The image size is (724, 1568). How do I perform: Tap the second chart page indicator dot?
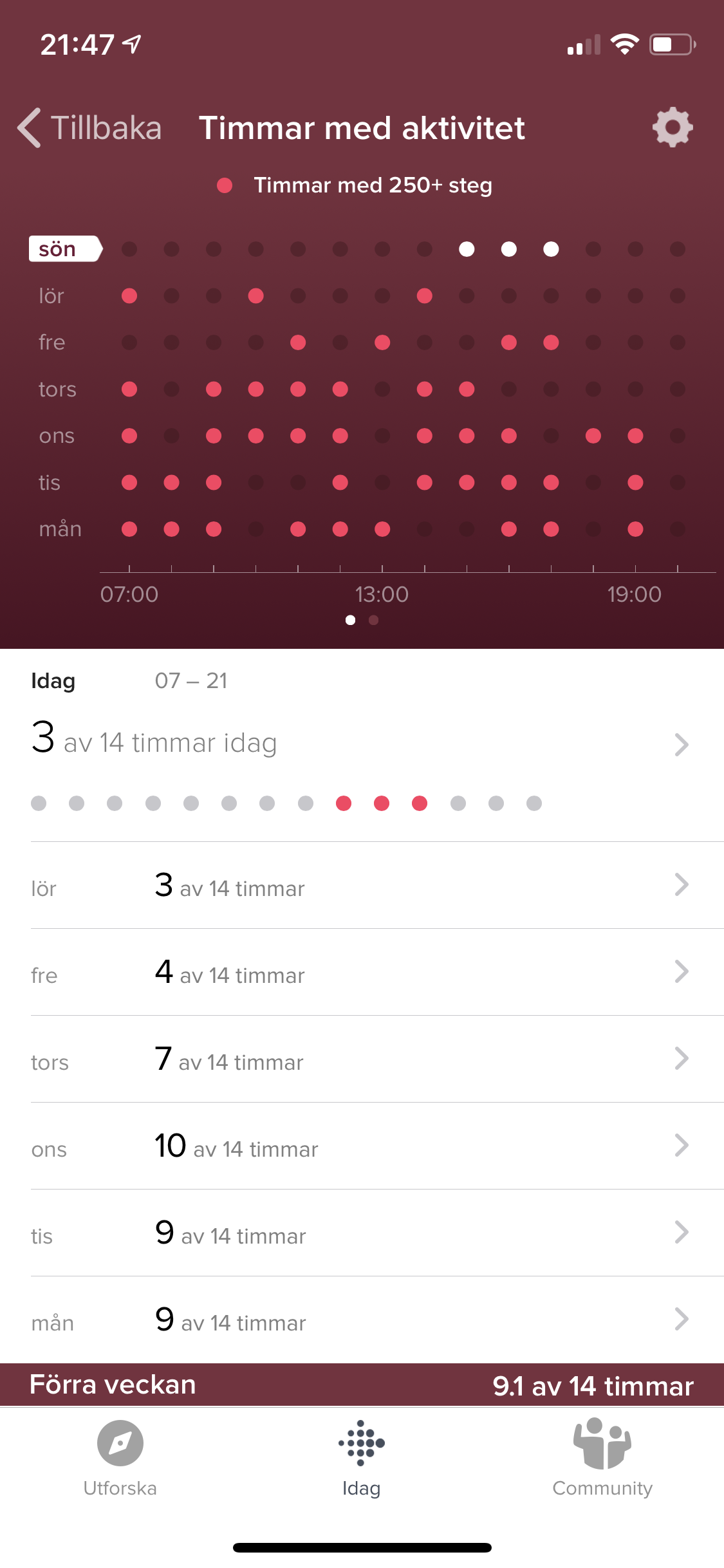click(x=374, y=621)
